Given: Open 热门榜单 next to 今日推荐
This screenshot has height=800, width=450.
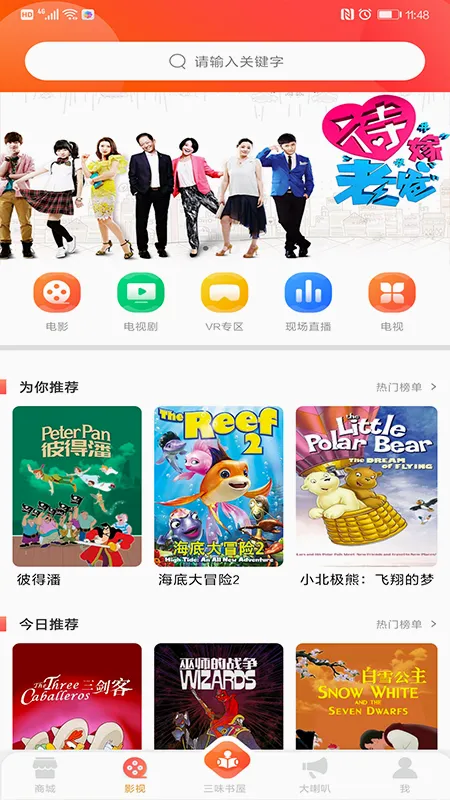Looking at the screenshot, I should click(406, 624).
